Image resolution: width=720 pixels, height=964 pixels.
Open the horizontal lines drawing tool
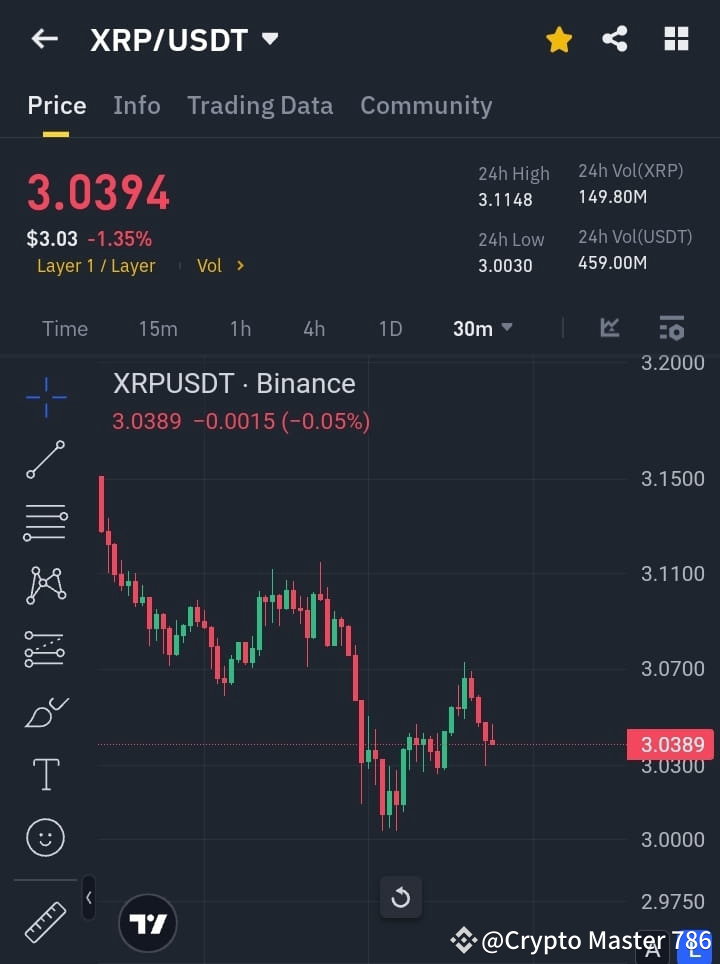44,523
